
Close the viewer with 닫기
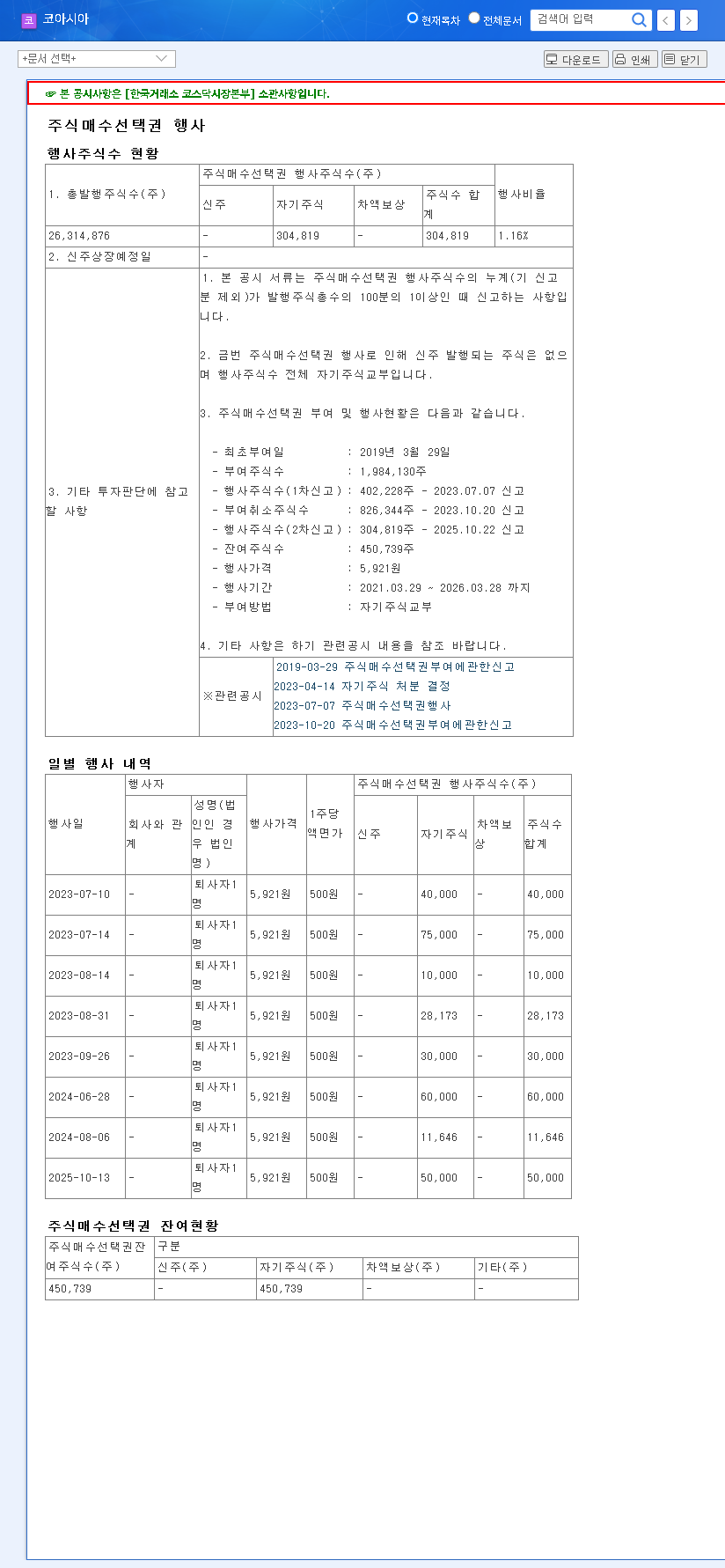(684, 60)
